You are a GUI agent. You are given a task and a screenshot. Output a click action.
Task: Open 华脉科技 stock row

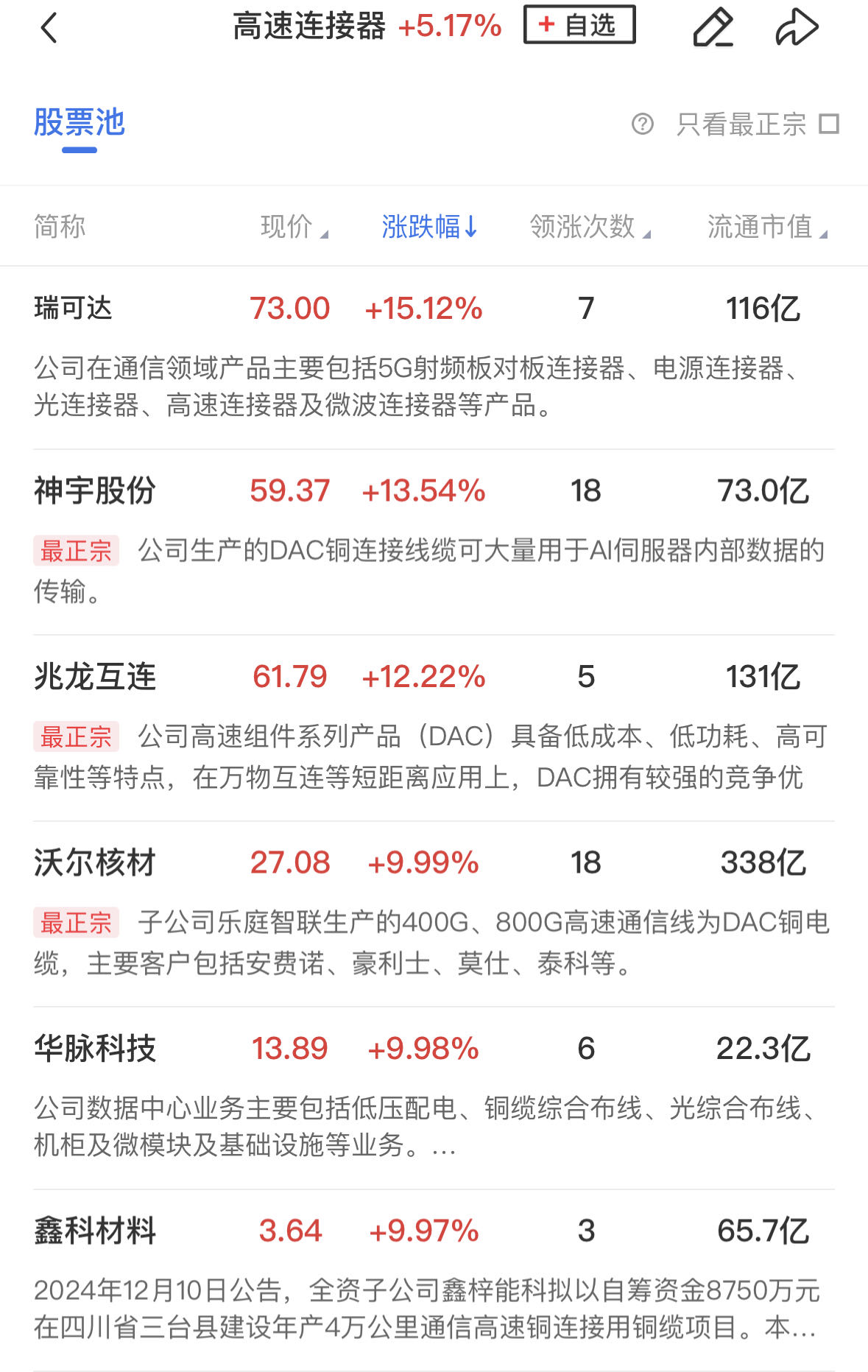click(x=94, y=1048)
